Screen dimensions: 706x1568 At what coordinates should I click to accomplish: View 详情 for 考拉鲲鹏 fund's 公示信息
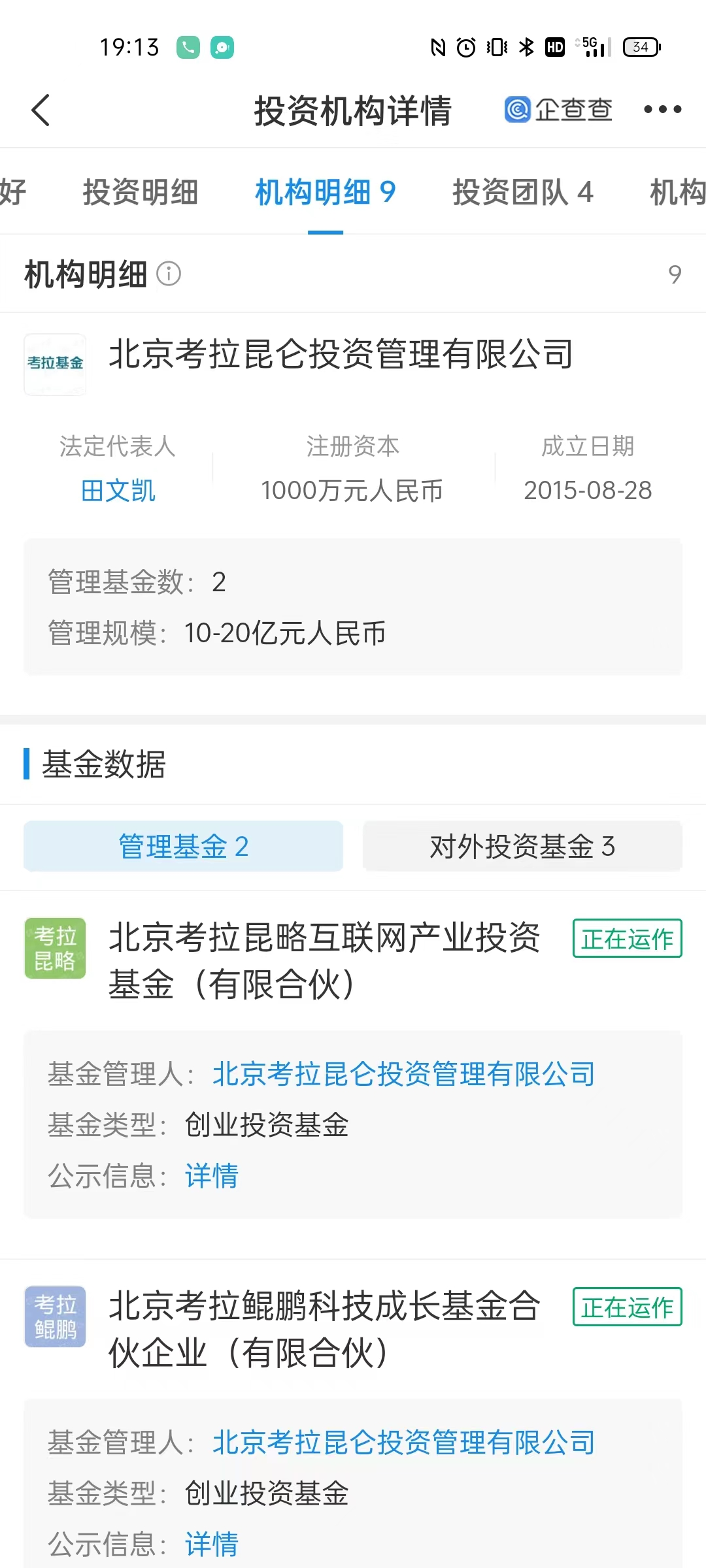(x=212, y=1544)
